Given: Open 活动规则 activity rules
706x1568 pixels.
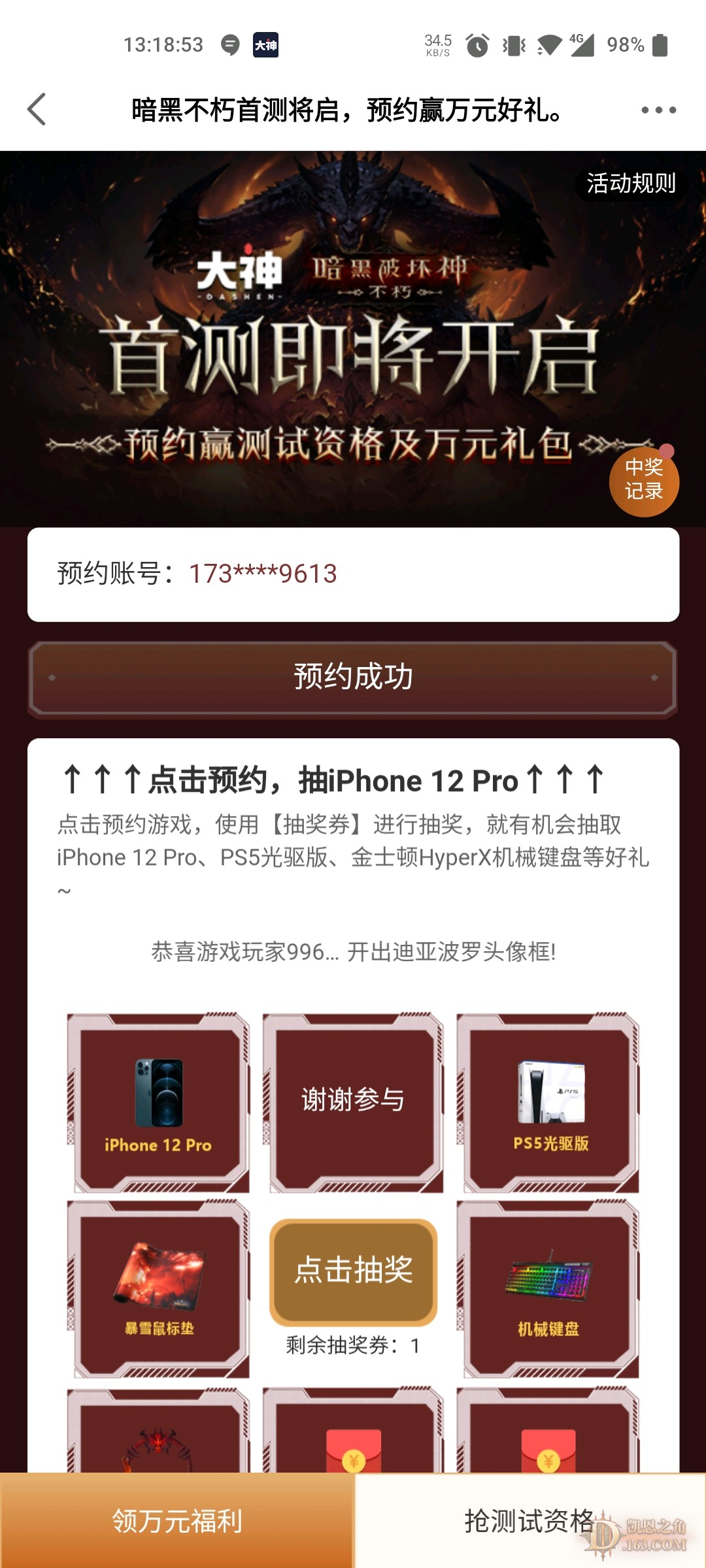Looking at the screenshot, I should pyautogui.click(x=630, y=184).
